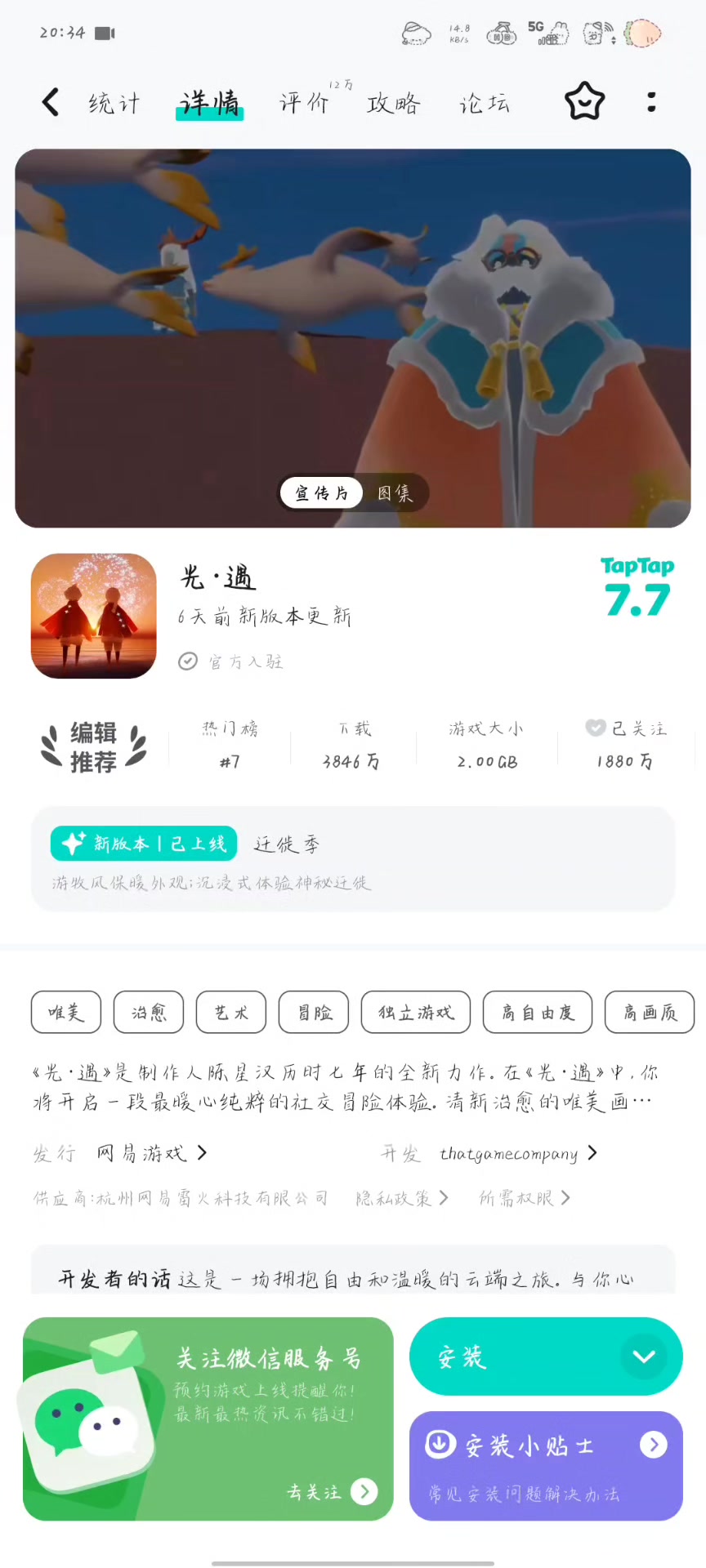Tap the 高自由度 tag

pos(538,1013)
